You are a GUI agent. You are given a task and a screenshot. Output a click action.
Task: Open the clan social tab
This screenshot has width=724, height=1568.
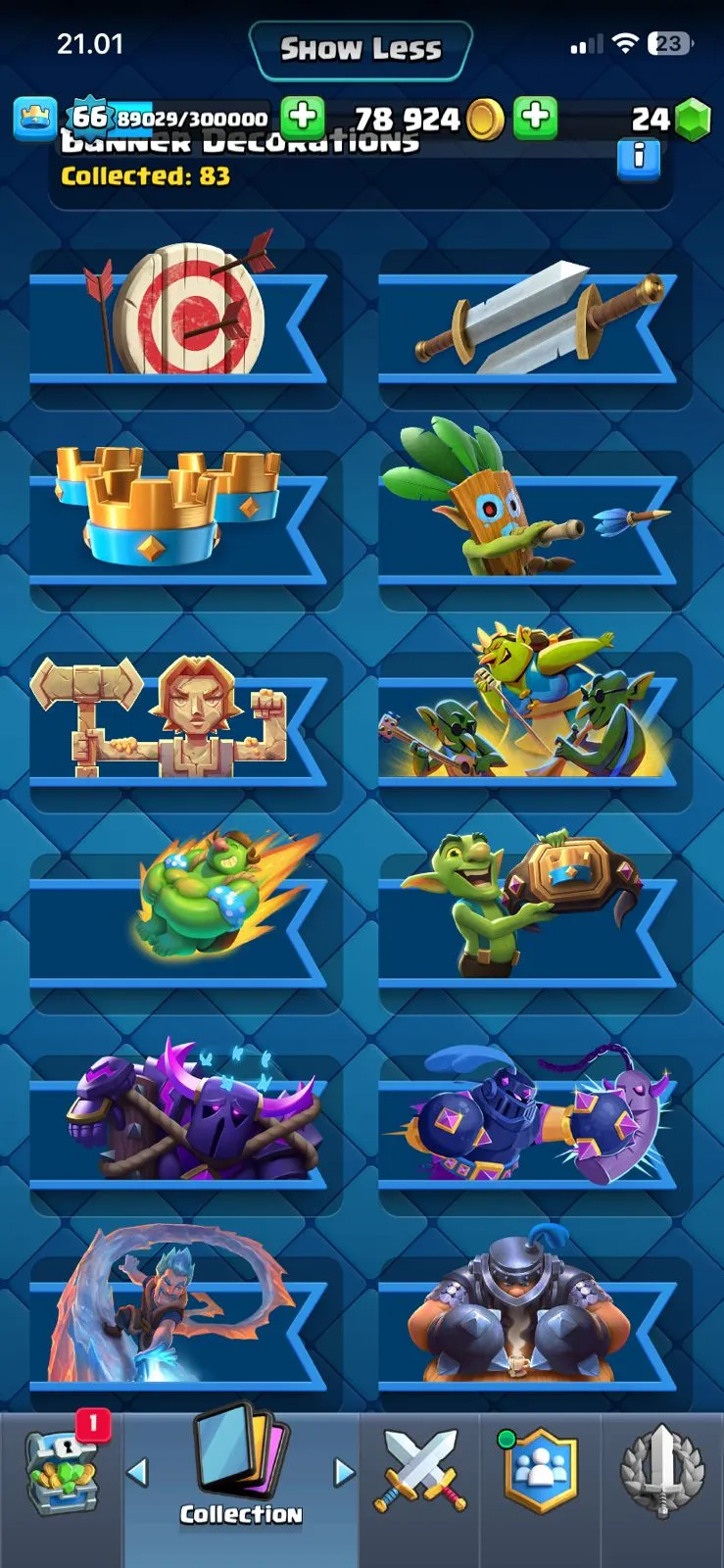tap(541, 1470)
